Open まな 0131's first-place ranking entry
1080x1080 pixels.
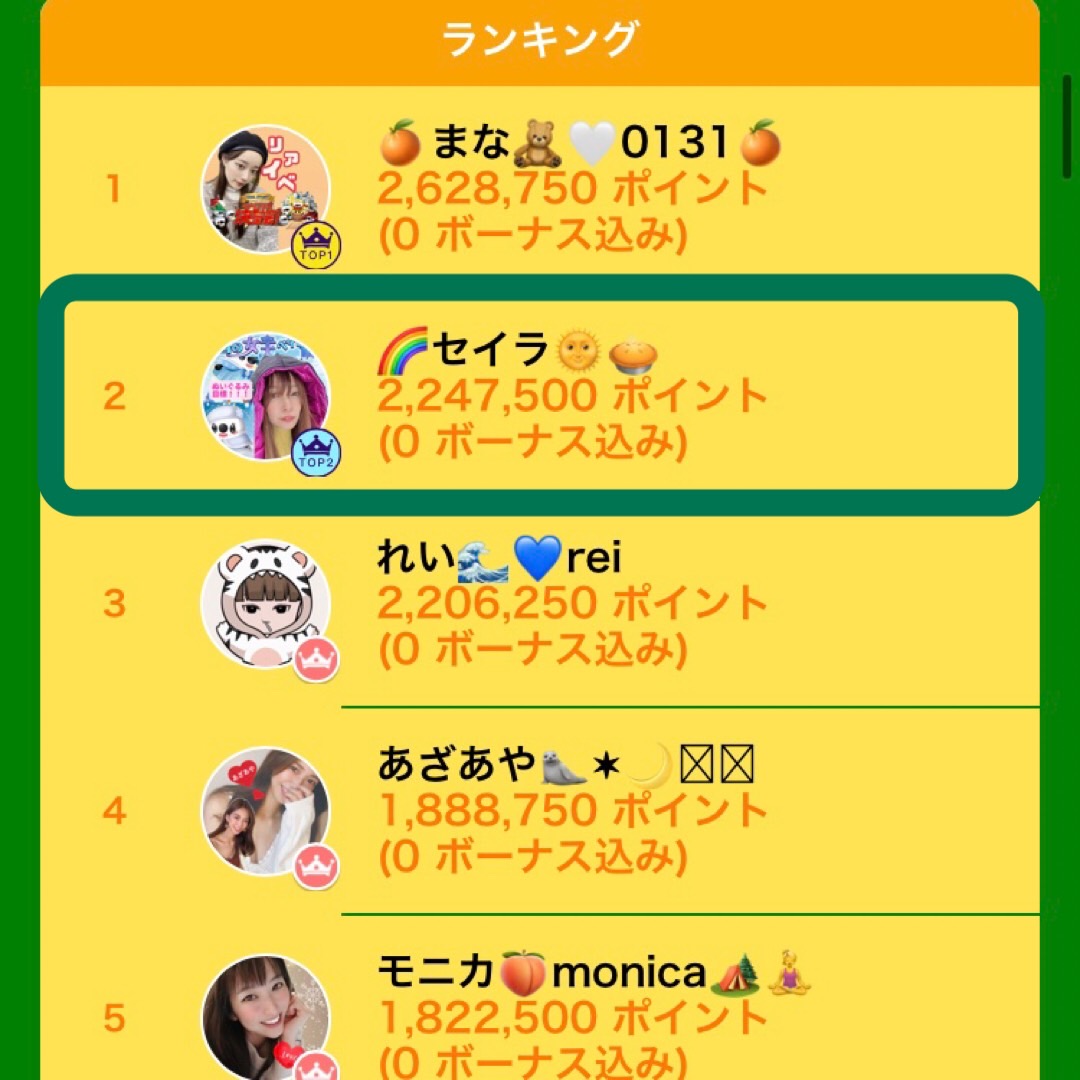(x=540, y=188)
